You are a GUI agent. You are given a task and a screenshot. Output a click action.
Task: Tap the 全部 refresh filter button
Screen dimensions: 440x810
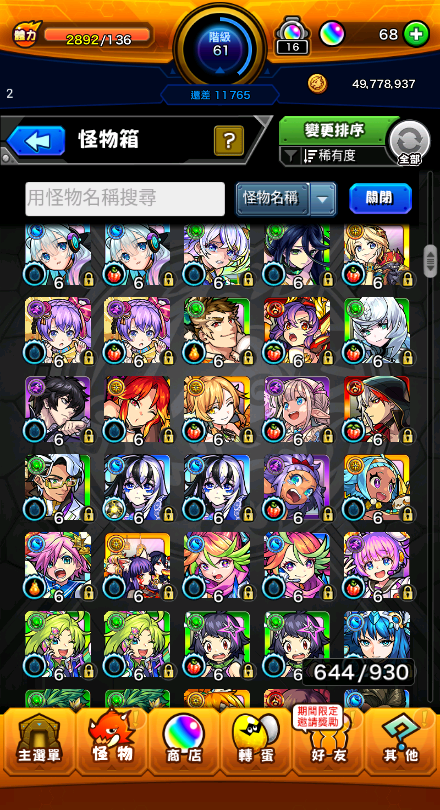409,143
